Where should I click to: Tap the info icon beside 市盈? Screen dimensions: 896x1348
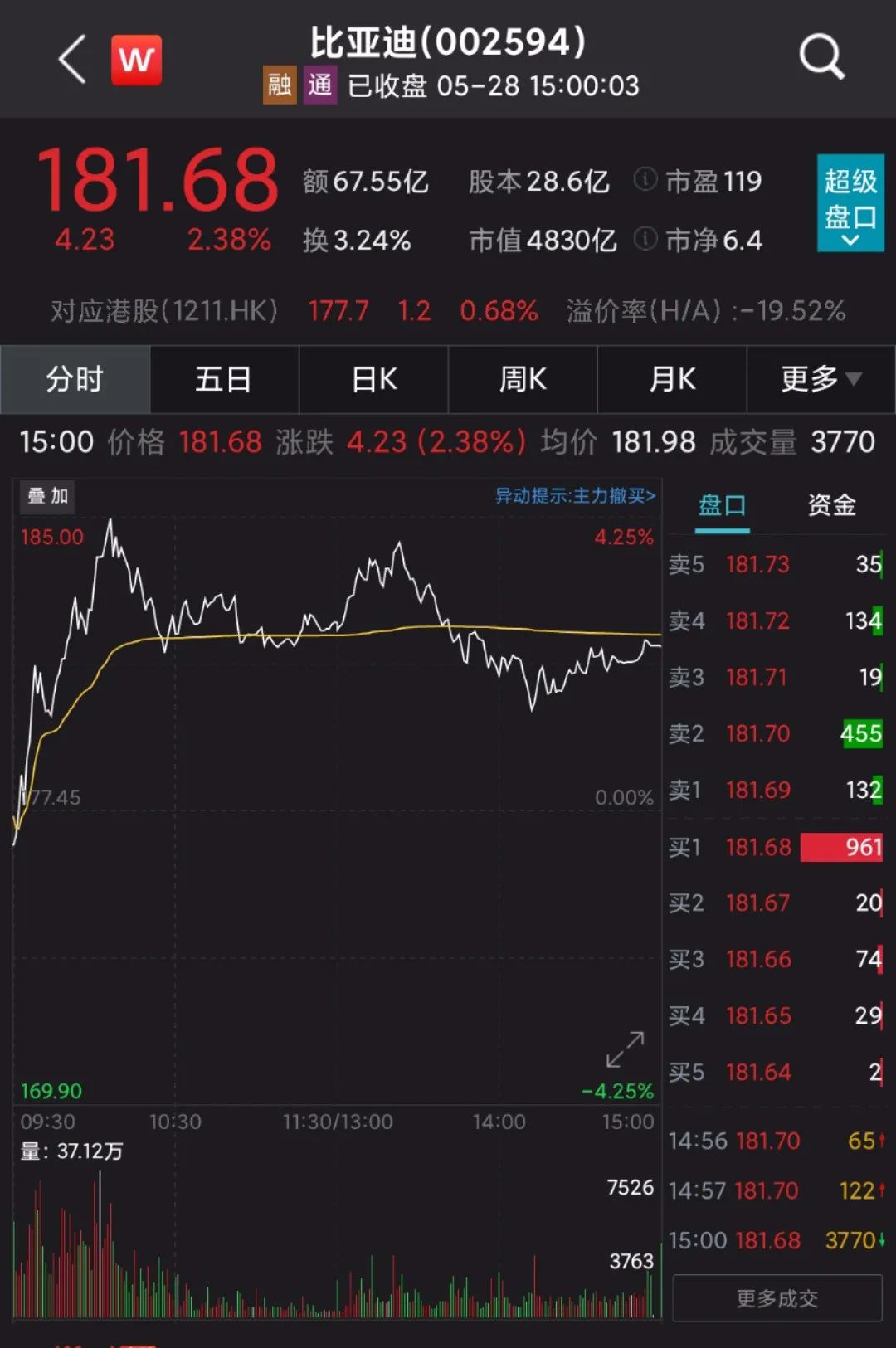[645, 179]
